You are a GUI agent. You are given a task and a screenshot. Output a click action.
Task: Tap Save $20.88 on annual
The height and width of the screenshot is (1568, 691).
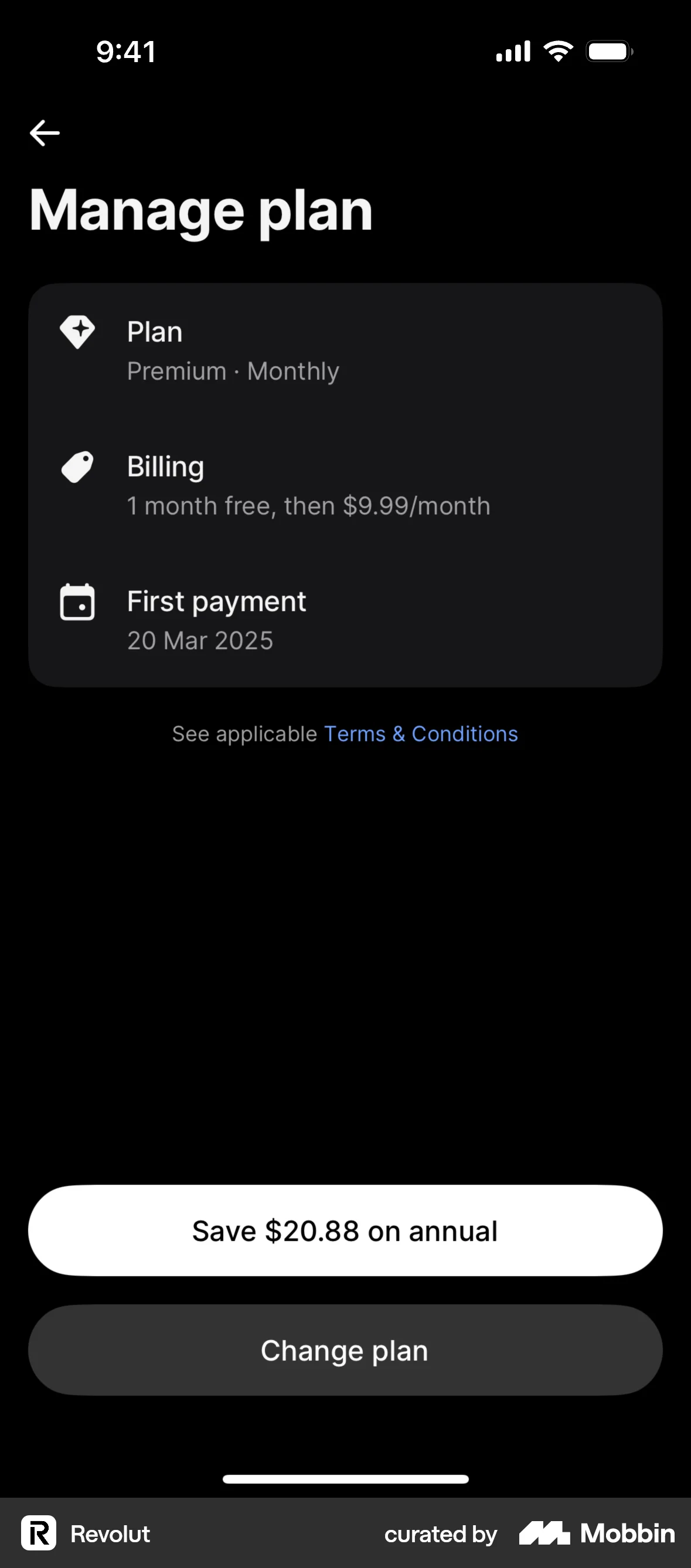(x=345, y=1230)
